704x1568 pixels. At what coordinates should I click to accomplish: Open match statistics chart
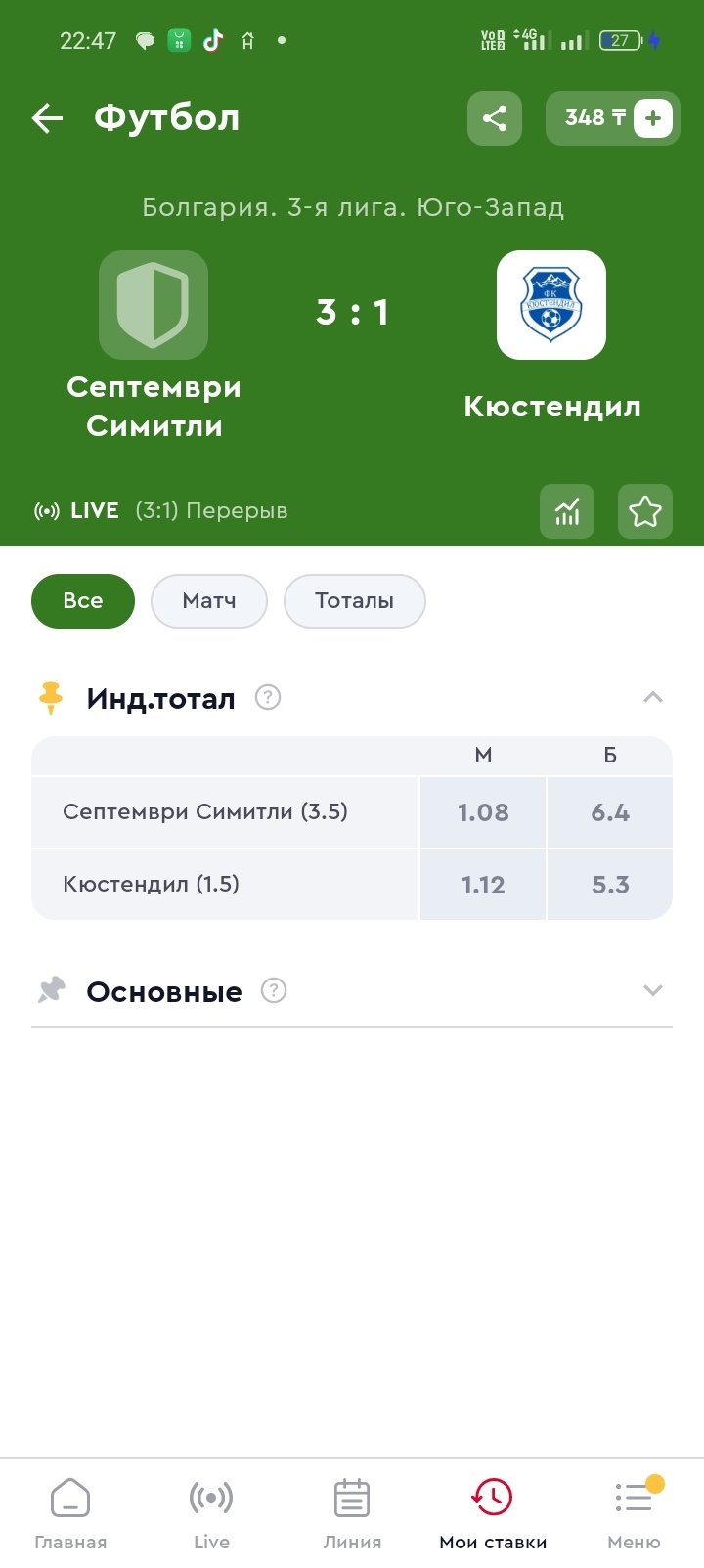567,511
